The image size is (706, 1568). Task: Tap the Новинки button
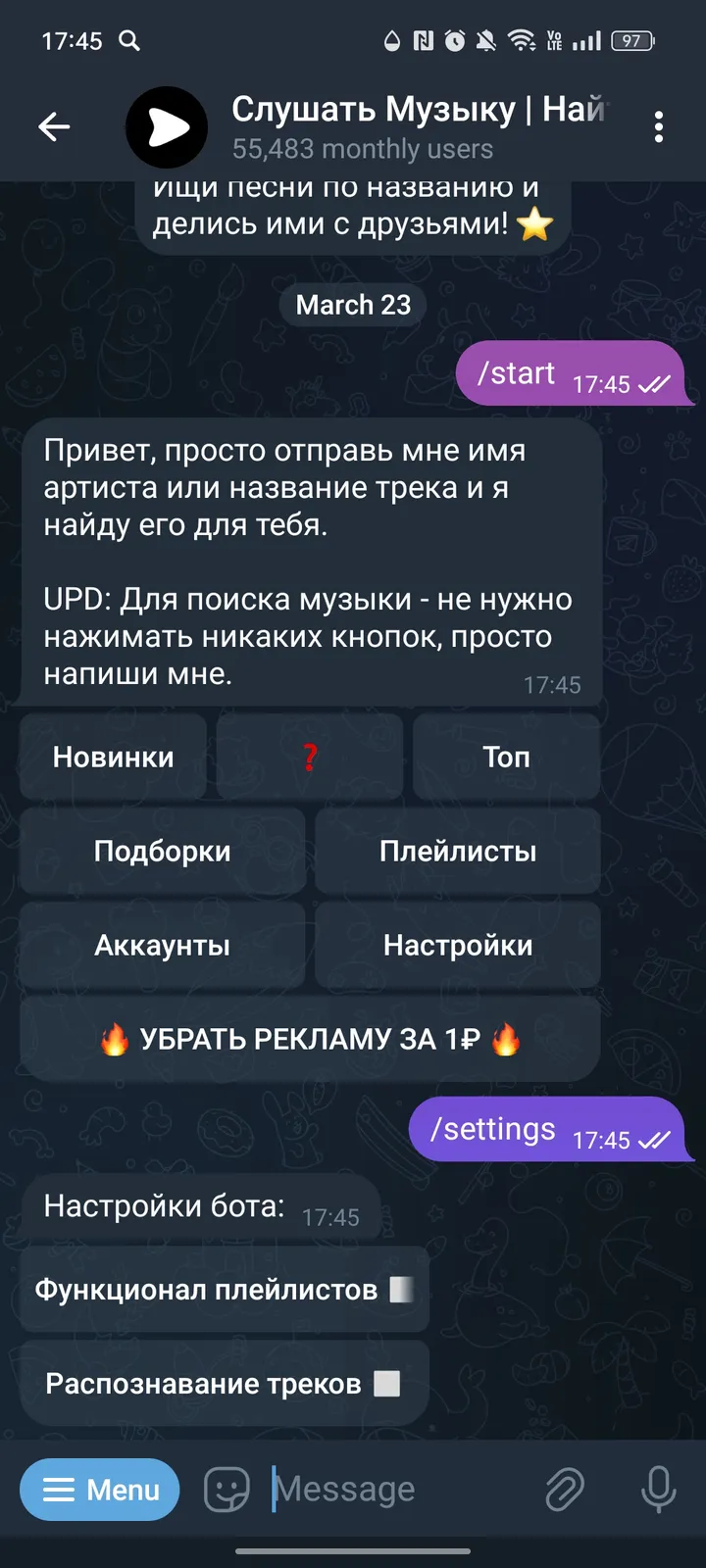[112, 757]
